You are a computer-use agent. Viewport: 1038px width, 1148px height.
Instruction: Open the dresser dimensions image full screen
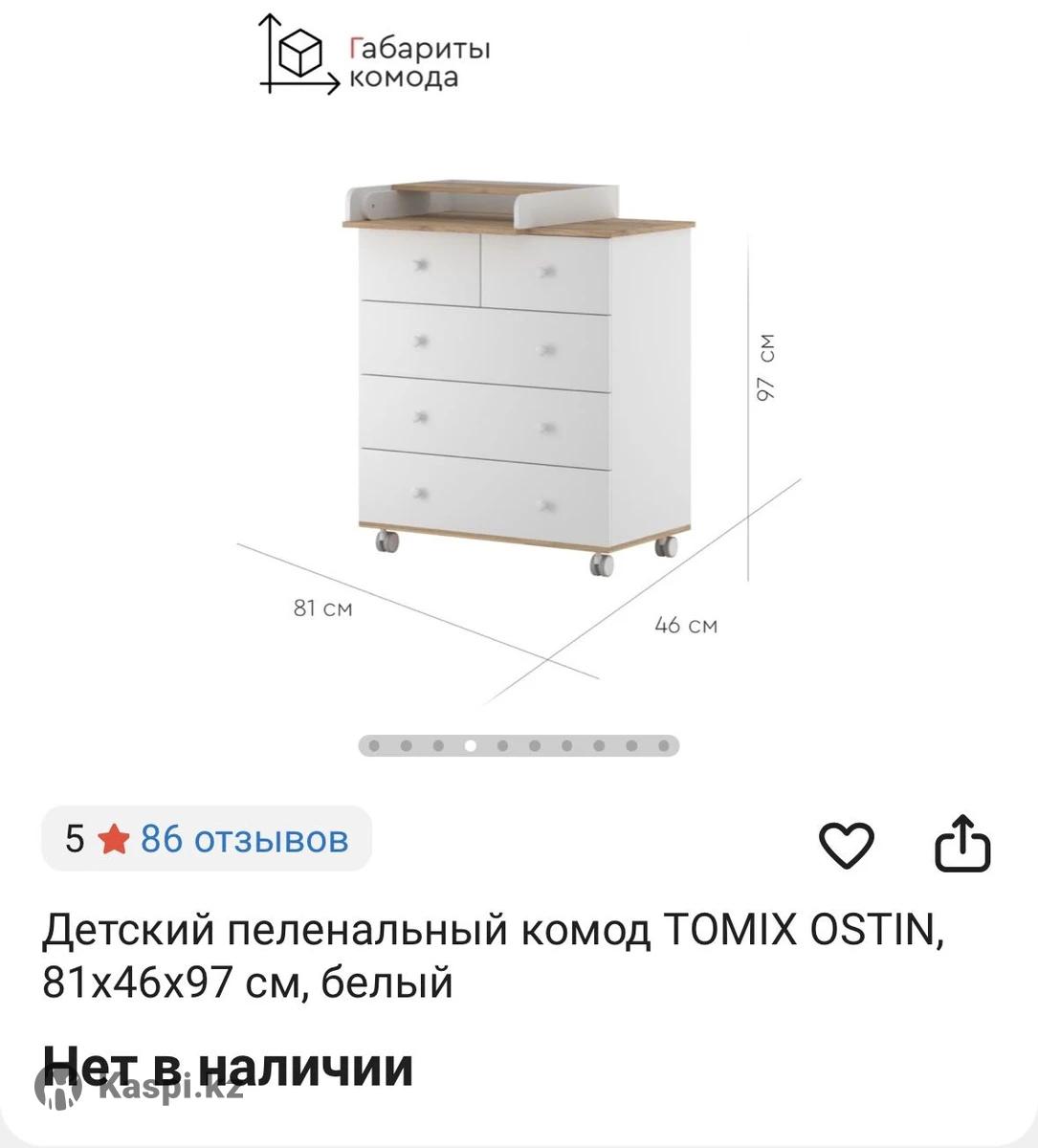pos(519,383)
